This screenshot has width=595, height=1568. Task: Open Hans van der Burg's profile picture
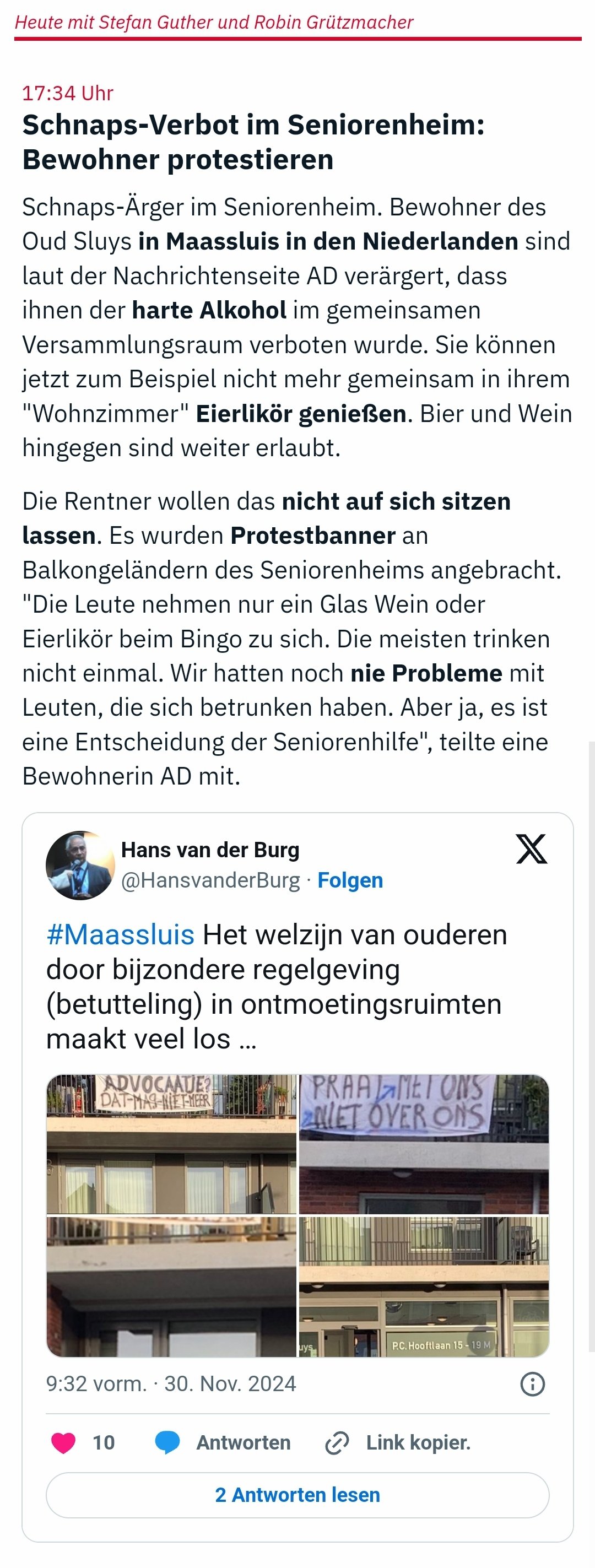[80, 865]
